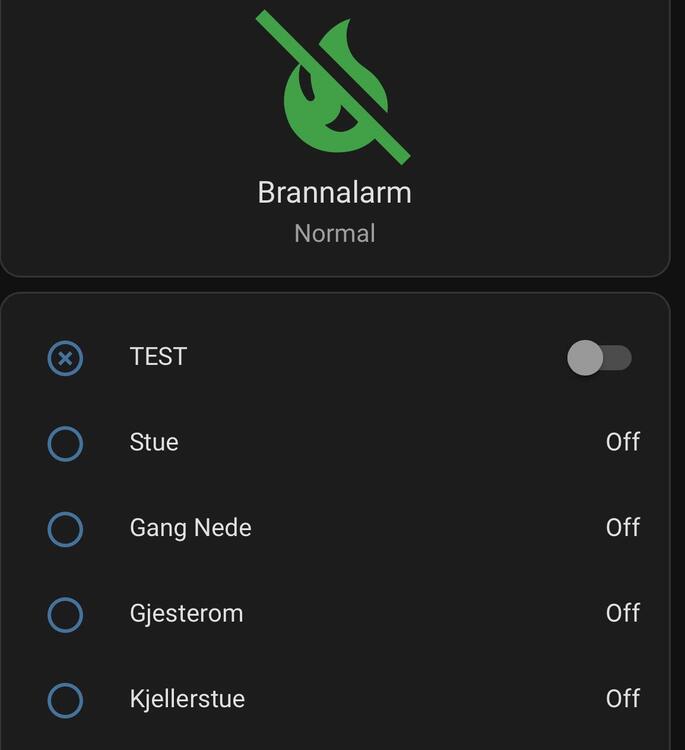
Task: Open the Stue sensor row
Action: click(154, 442)
